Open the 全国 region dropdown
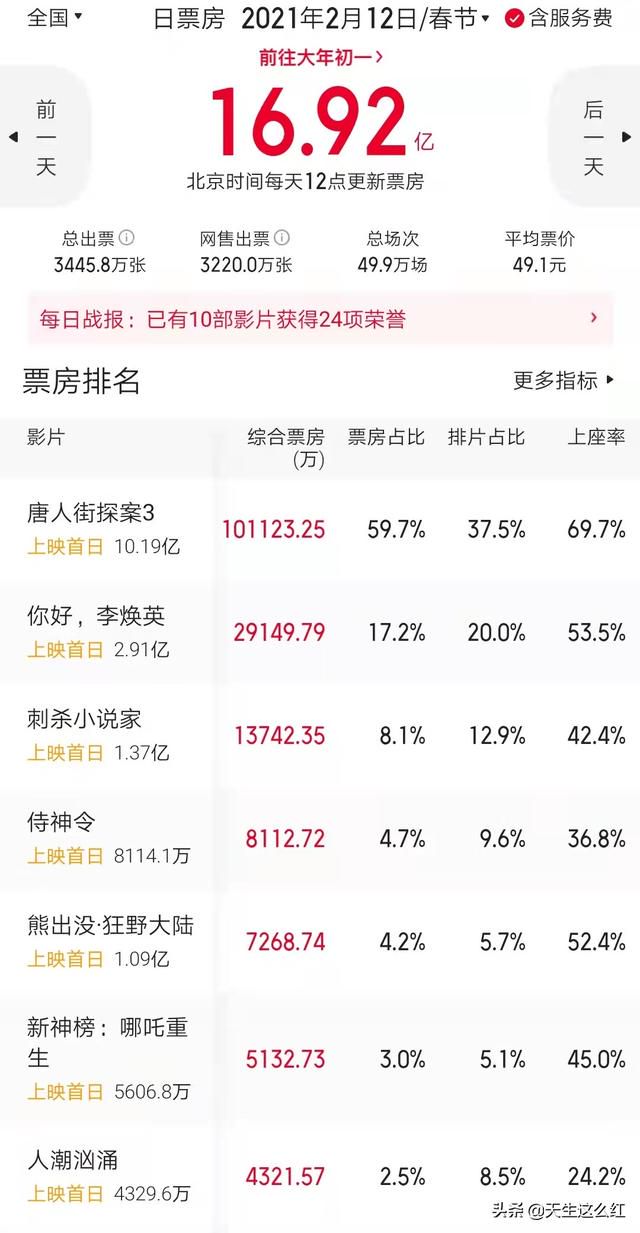640x1233 pixels. (x=55, y=17)
